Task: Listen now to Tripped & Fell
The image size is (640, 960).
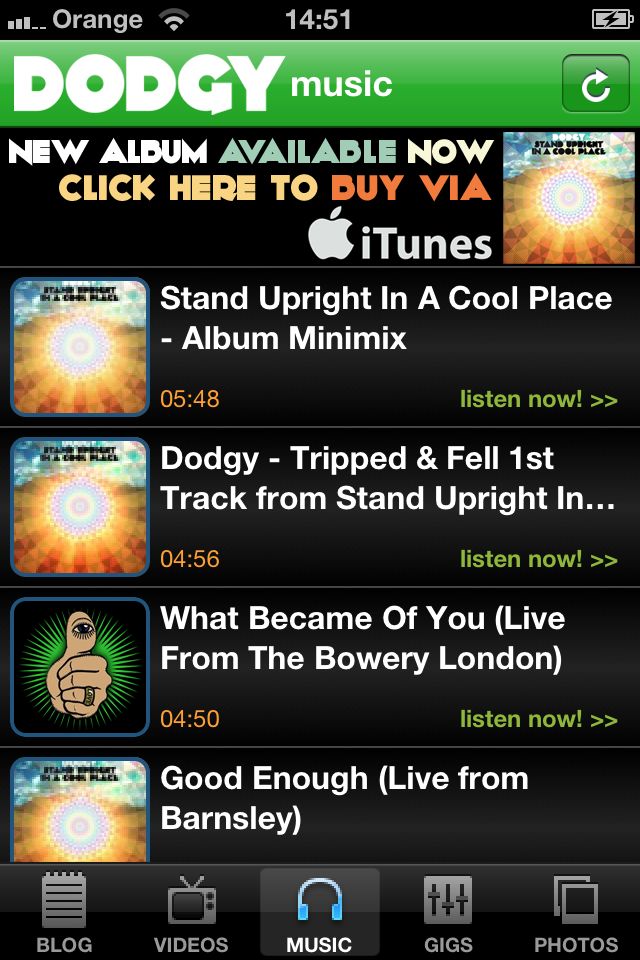Action: click(x=538, y=560)
